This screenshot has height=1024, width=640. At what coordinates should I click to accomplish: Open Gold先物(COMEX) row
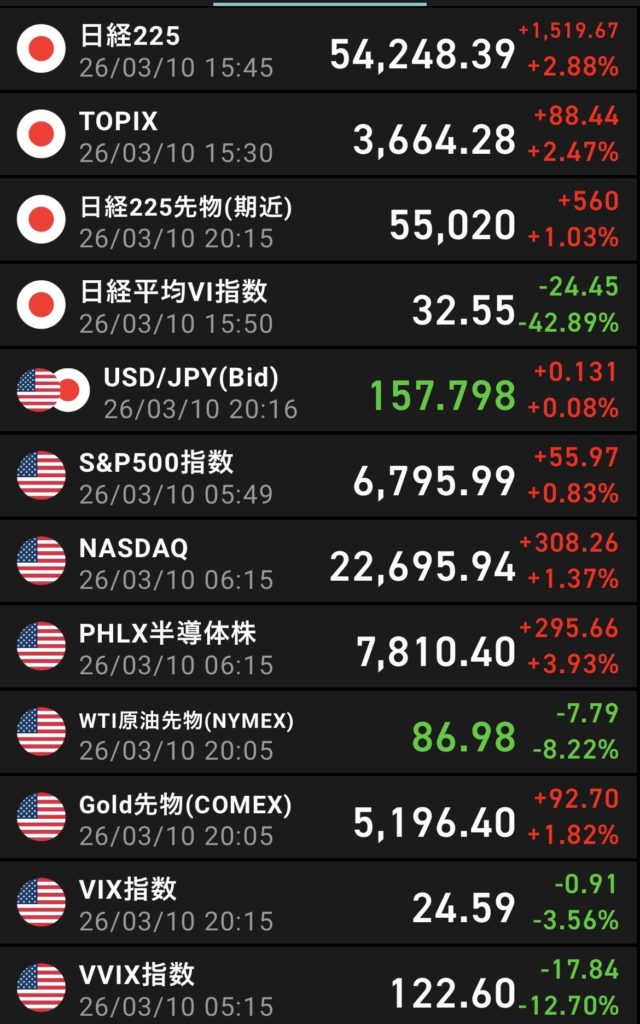[x=320, y=817]
